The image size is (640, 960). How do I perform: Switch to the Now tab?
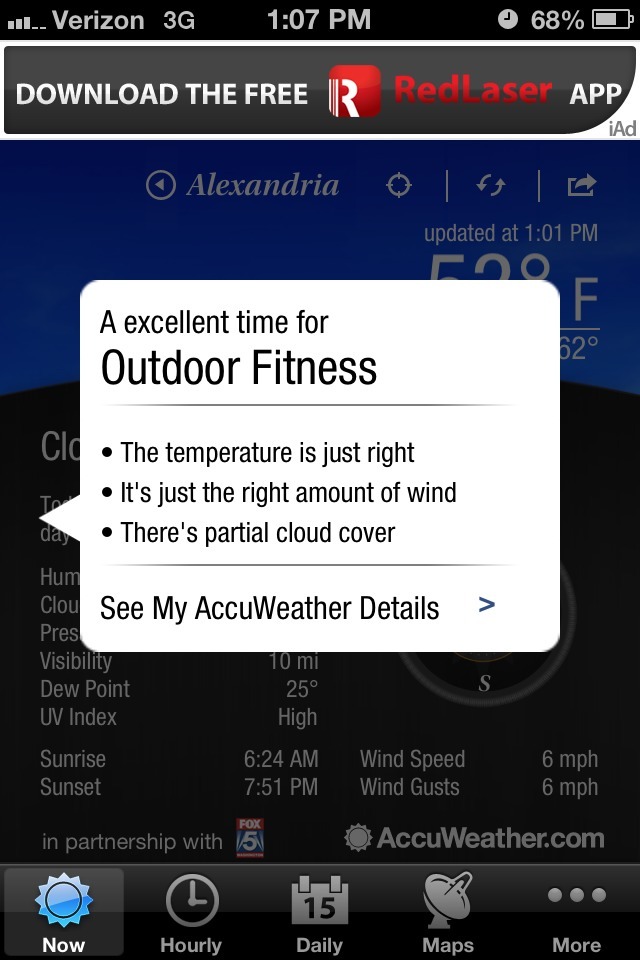click(x=64, y=912)
